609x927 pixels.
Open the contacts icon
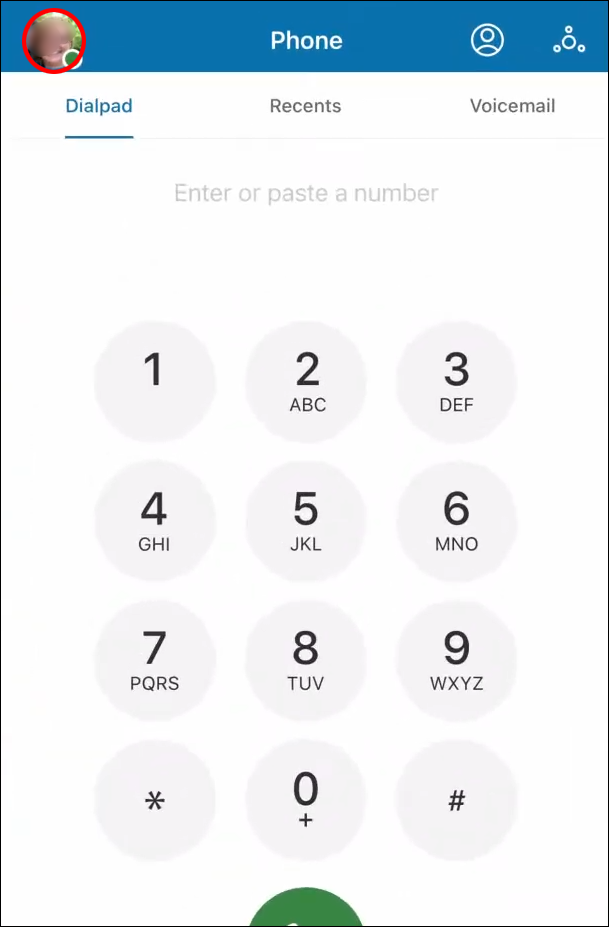click(x=487, y=40)
